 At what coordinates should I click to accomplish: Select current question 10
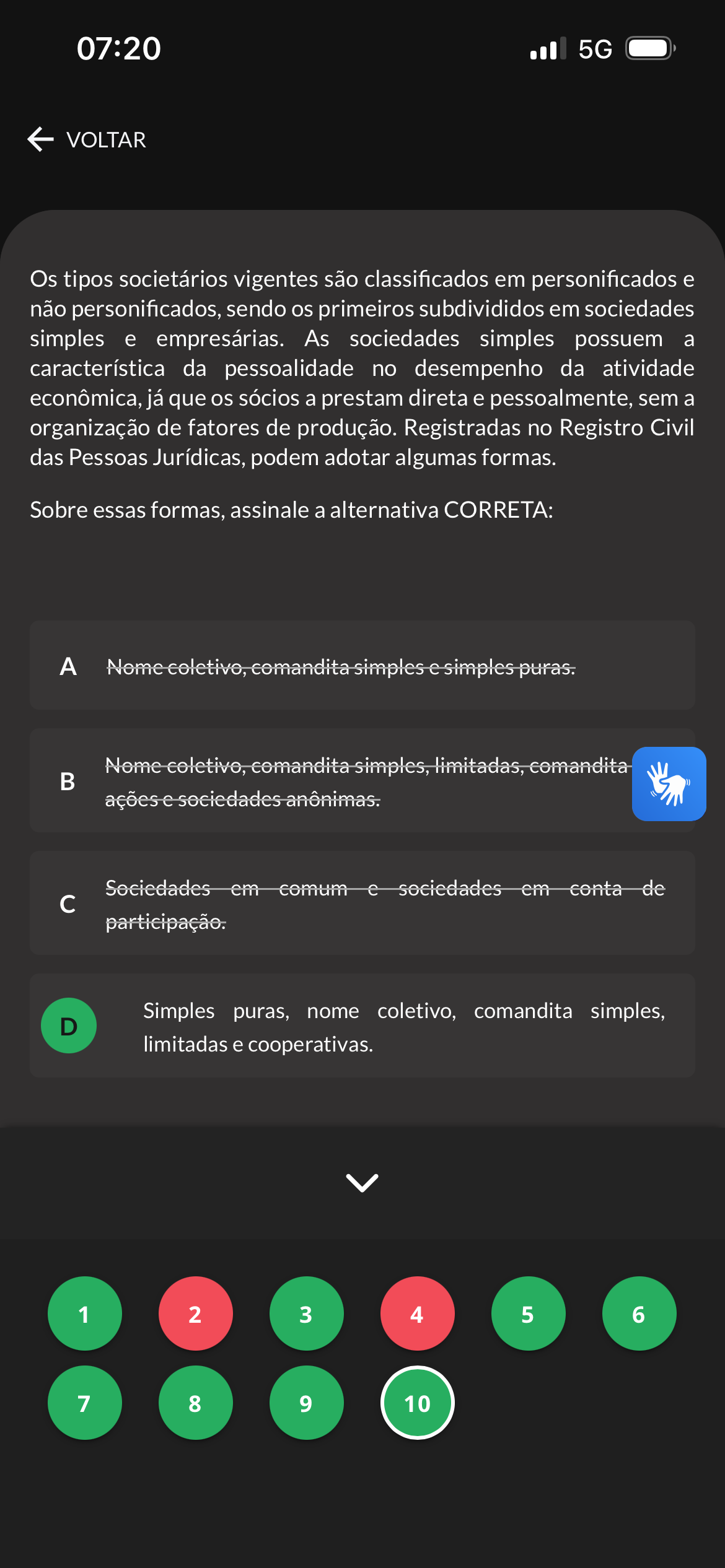point(418,1403)
